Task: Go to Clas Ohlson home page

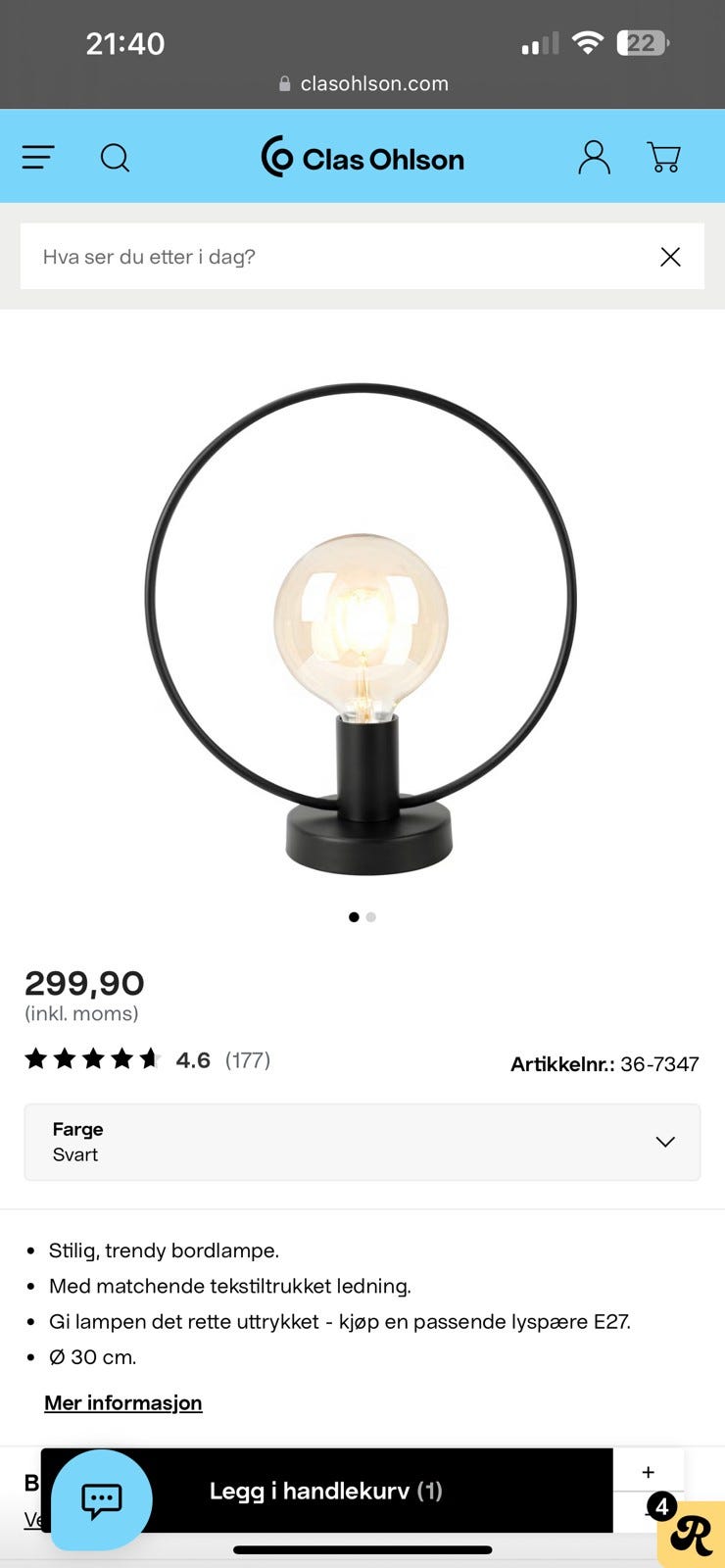Action: point(362,158)
